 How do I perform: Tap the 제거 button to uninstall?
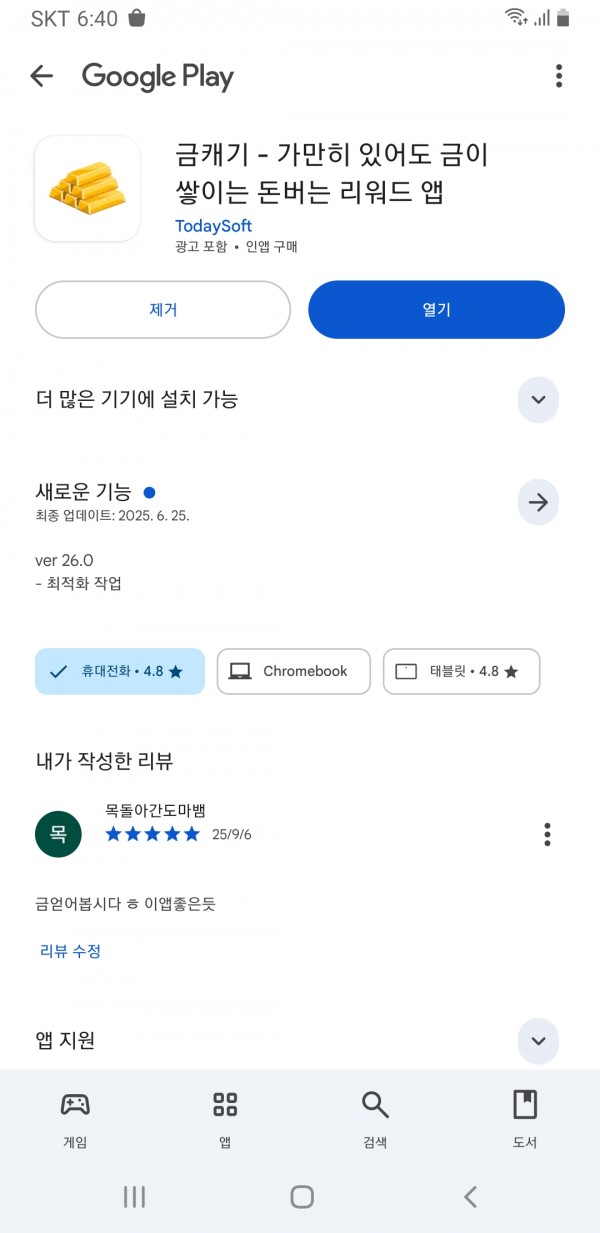[163, 310]
